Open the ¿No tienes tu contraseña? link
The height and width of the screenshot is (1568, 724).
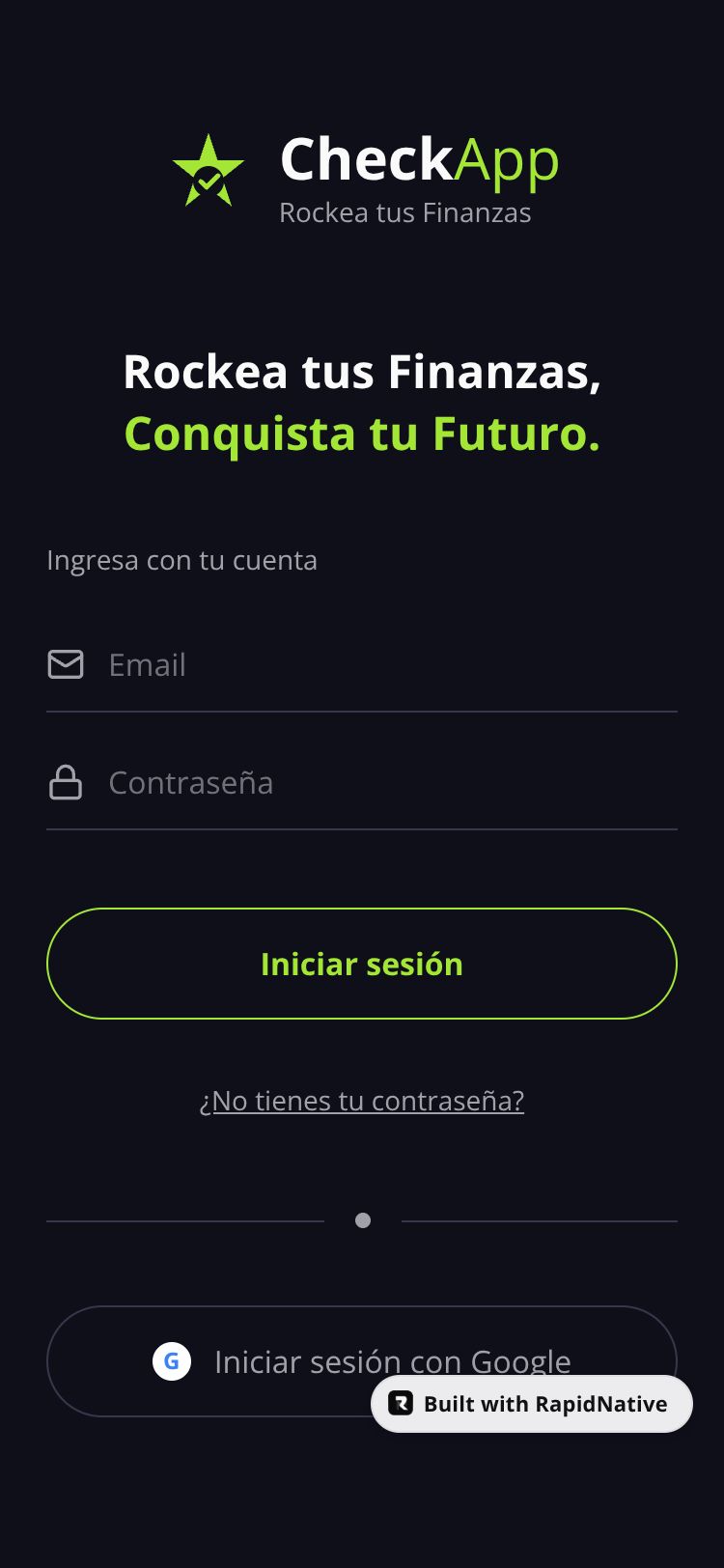pos(362,1101)
